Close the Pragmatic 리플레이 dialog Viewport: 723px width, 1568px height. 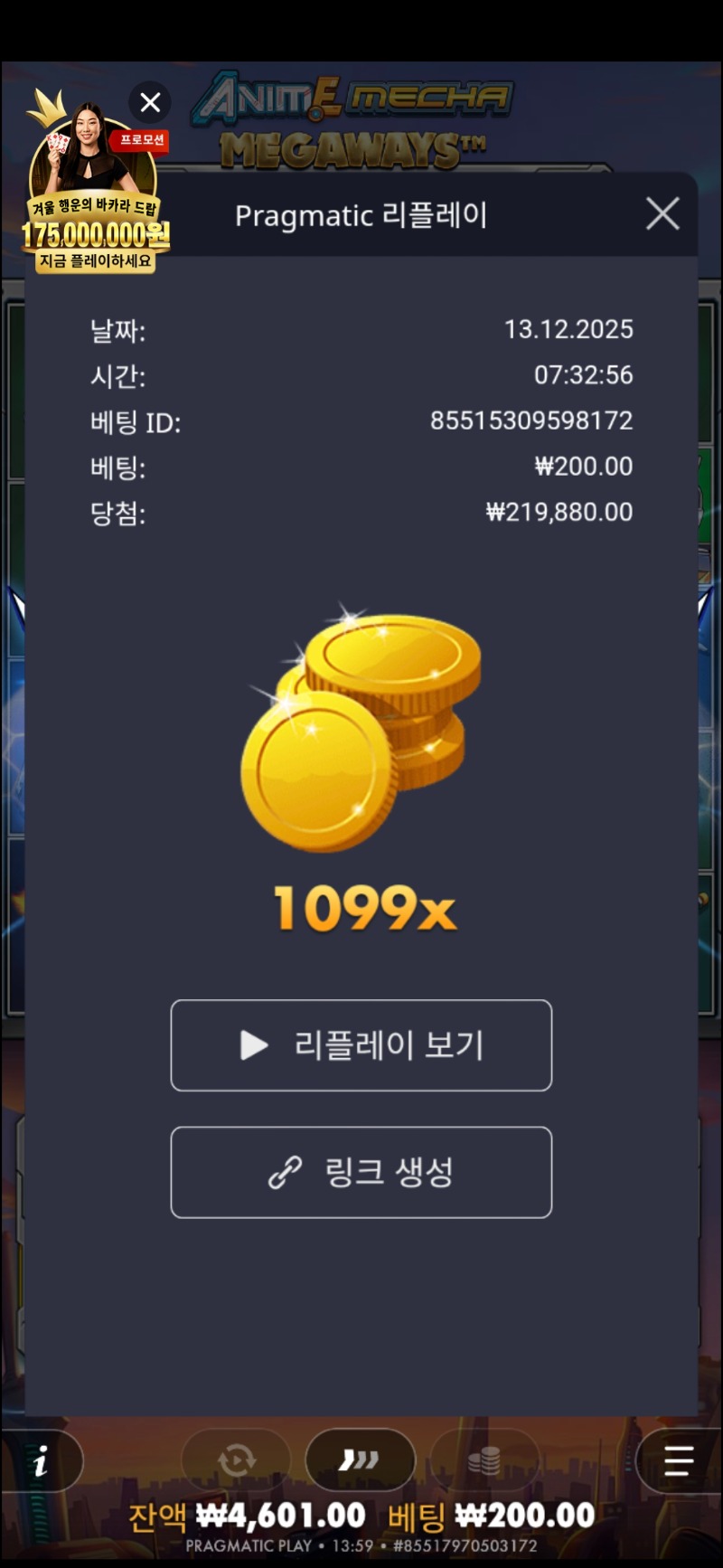(x=662, y=214)
